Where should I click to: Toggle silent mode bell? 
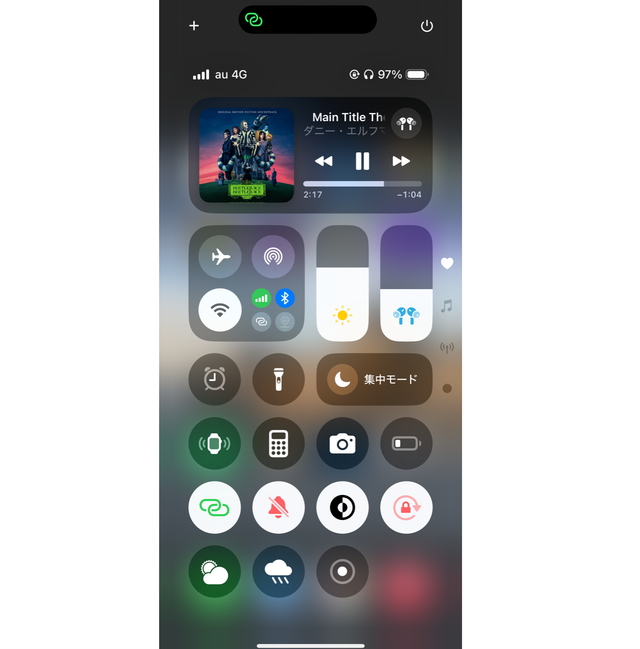point(278,508)
